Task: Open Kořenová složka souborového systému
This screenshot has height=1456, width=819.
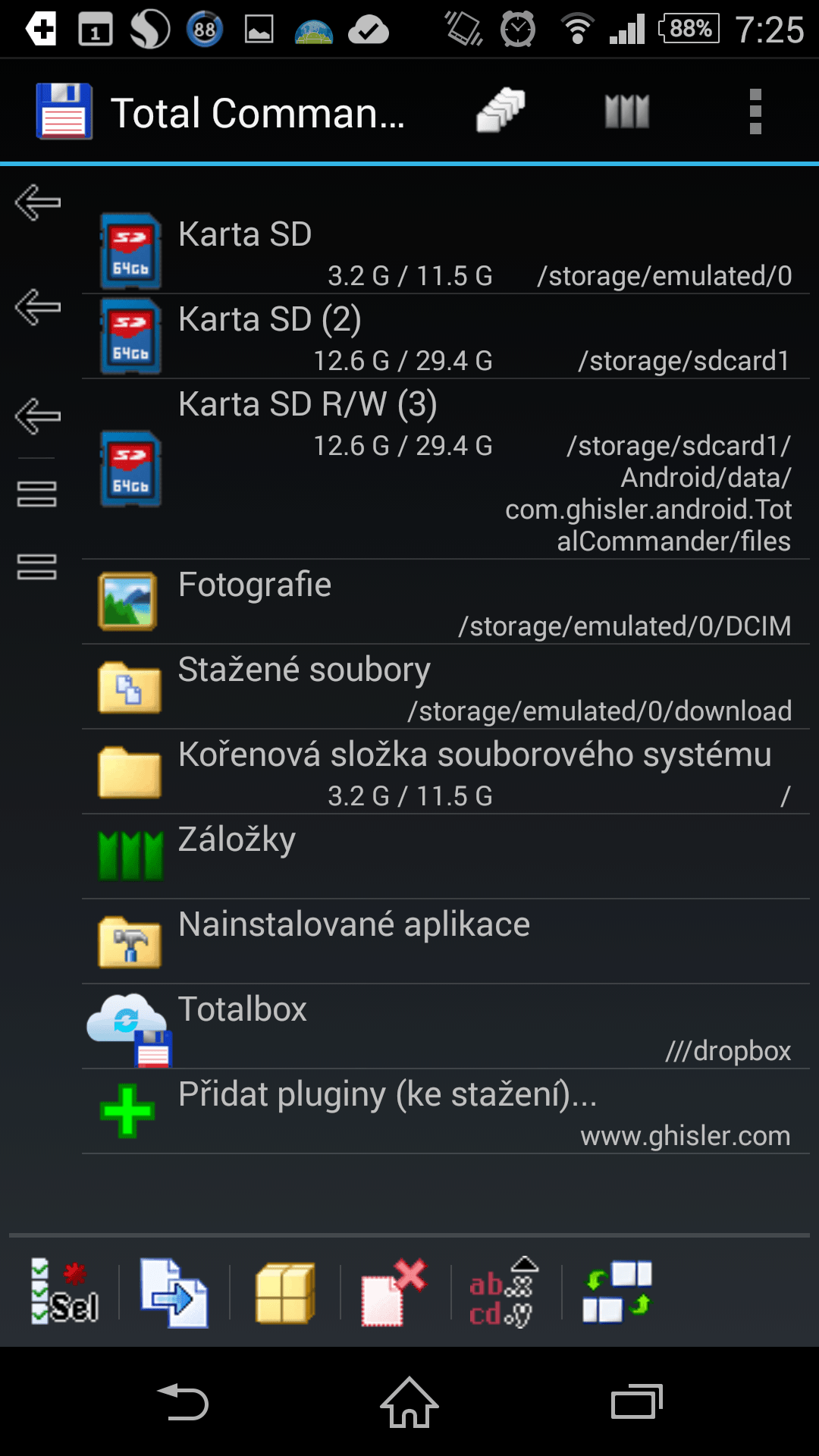Action: pyautogui.click(x=446, y=772)
